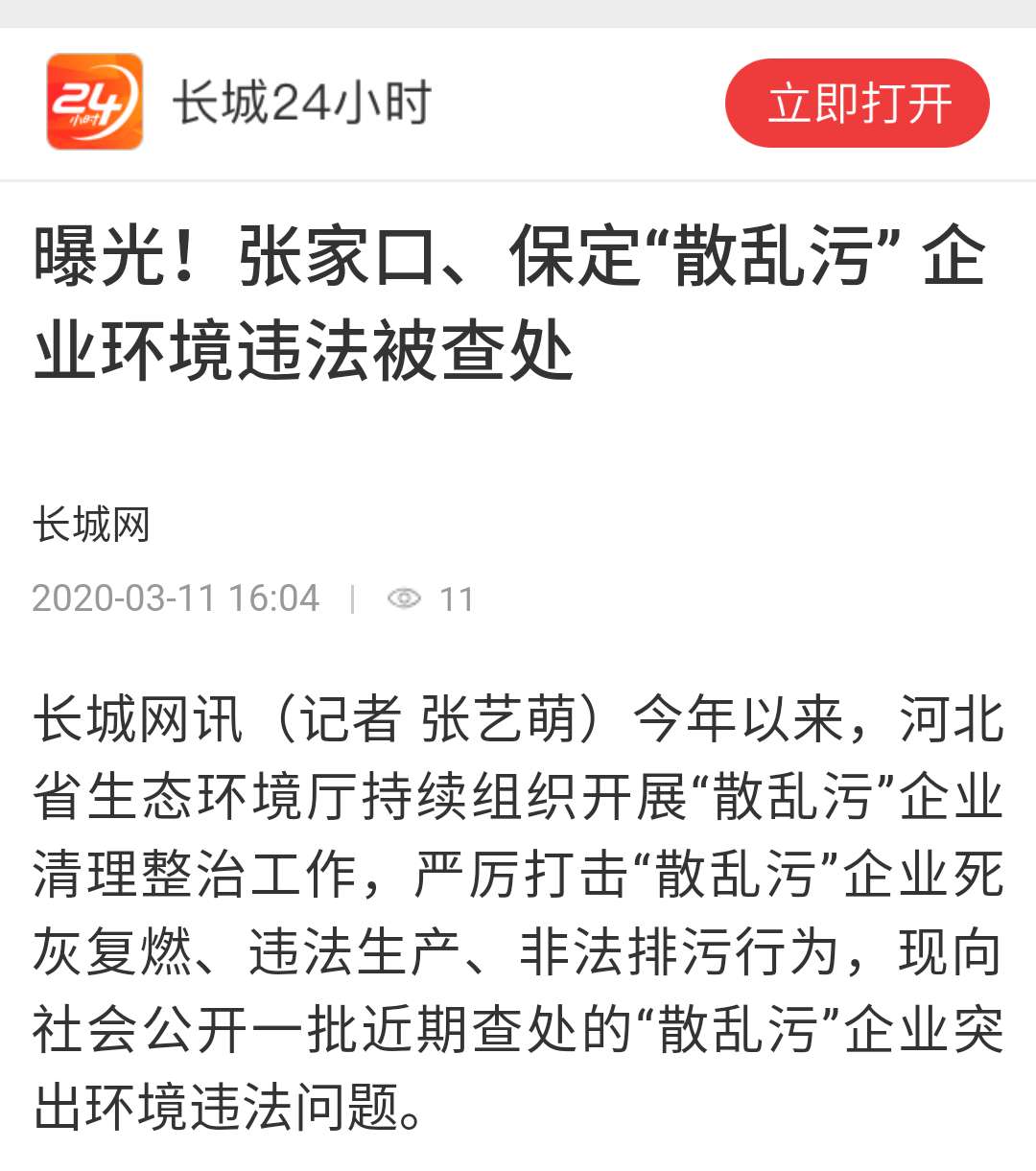Tap the 立即打开 button
Screen dimensions: 1036x1171
click(x=857, y=104)
